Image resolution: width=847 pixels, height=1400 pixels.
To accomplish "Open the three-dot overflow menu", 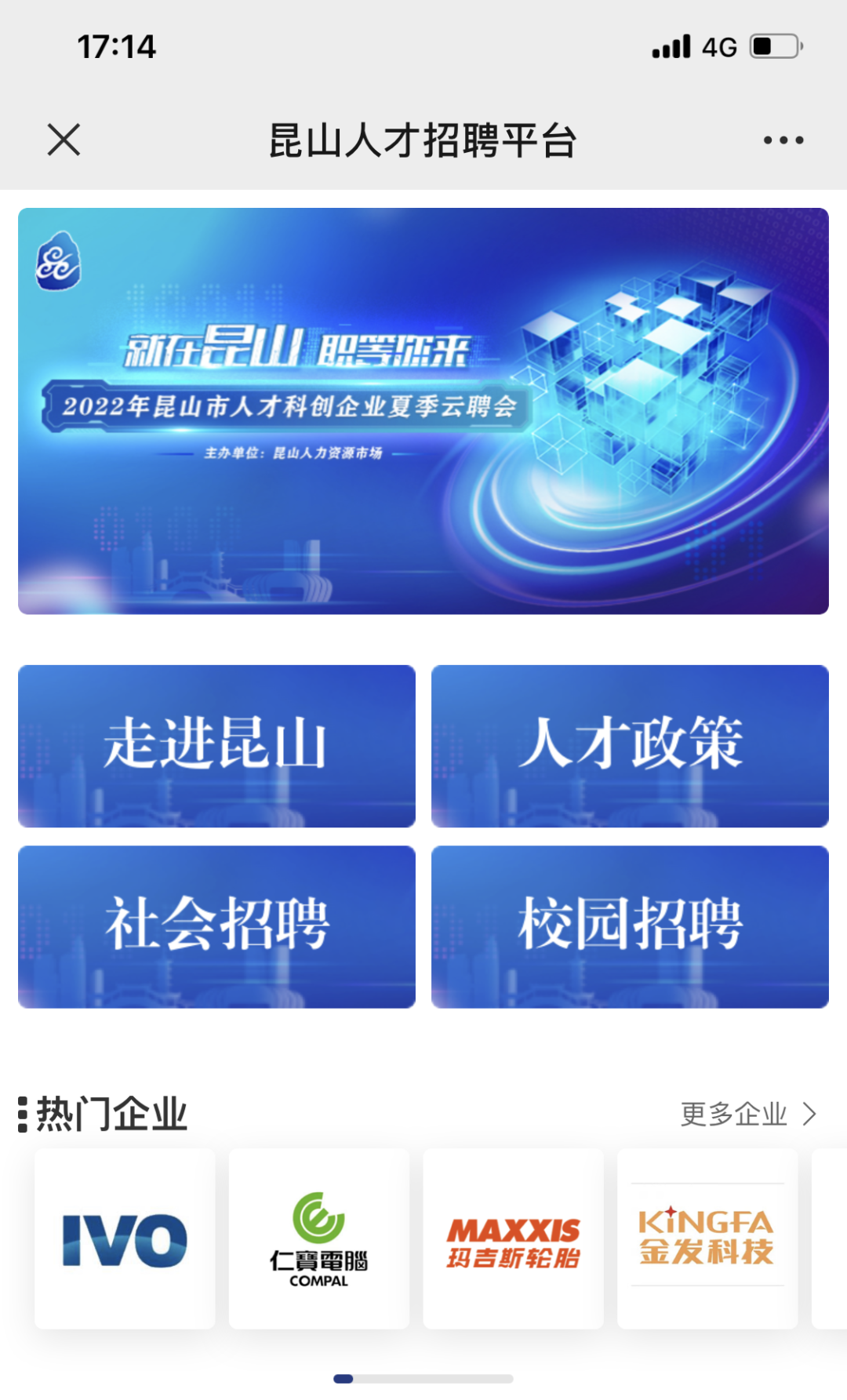I will click(x=783, y=140).
